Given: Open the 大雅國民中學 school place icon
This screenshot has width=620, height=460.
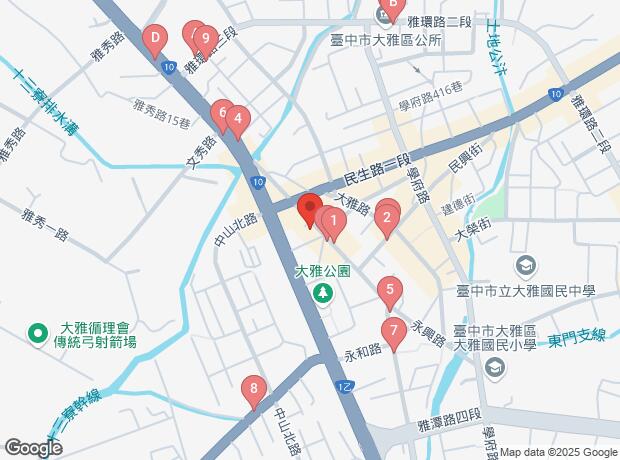Looking at the screenshot, I should click(x=525, y=266).
